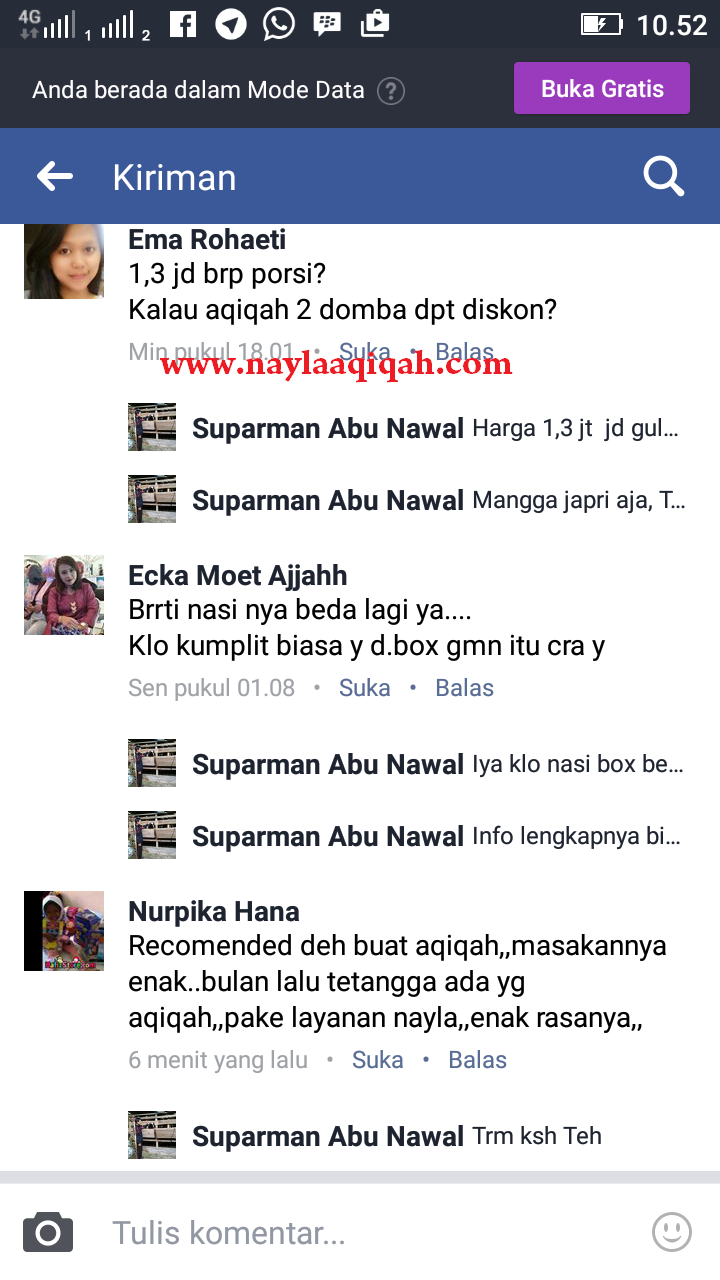Screen dimensions: 720x1280
Task: Open the emoji picker smiley
Action: [672, 1232]
